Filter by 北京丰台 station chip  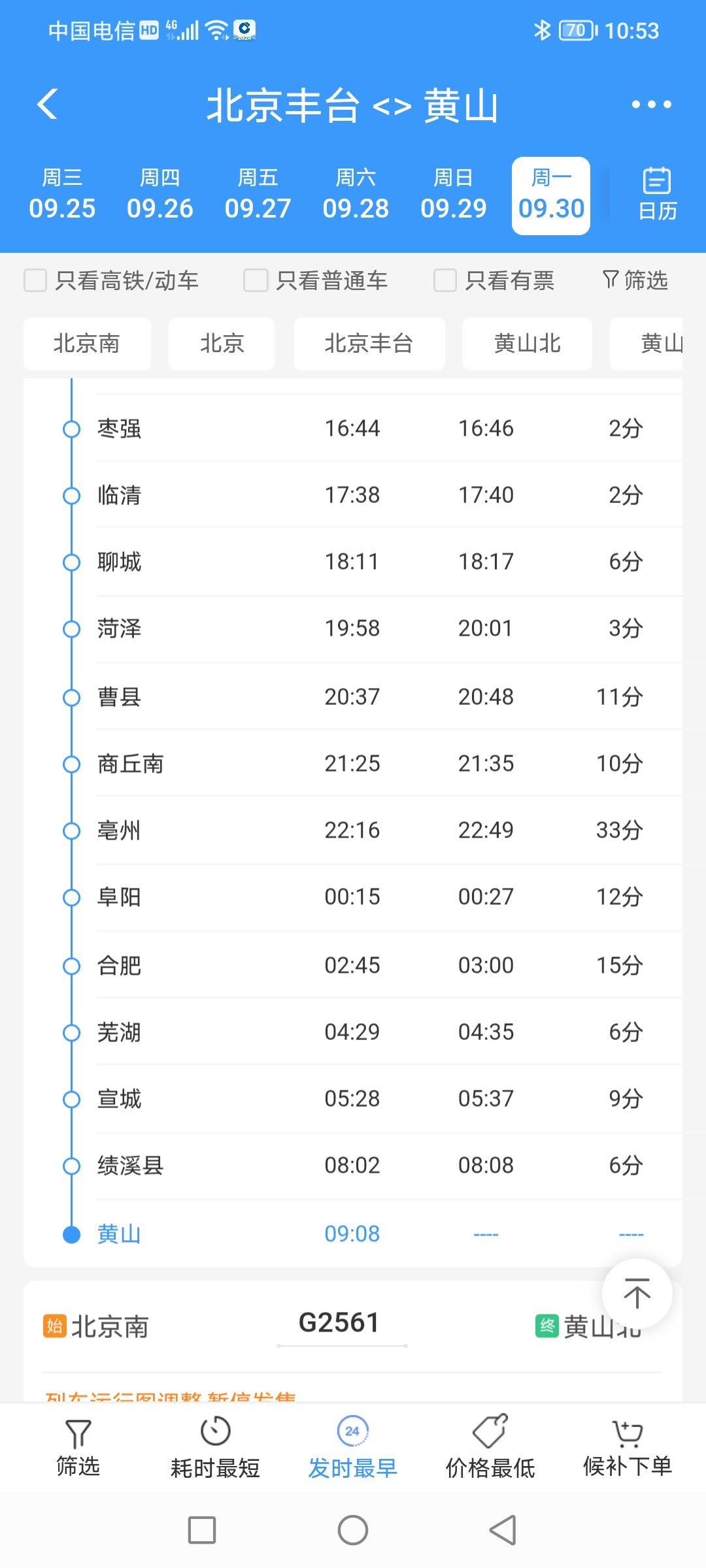pyautogui.click(x=369, y=344)
